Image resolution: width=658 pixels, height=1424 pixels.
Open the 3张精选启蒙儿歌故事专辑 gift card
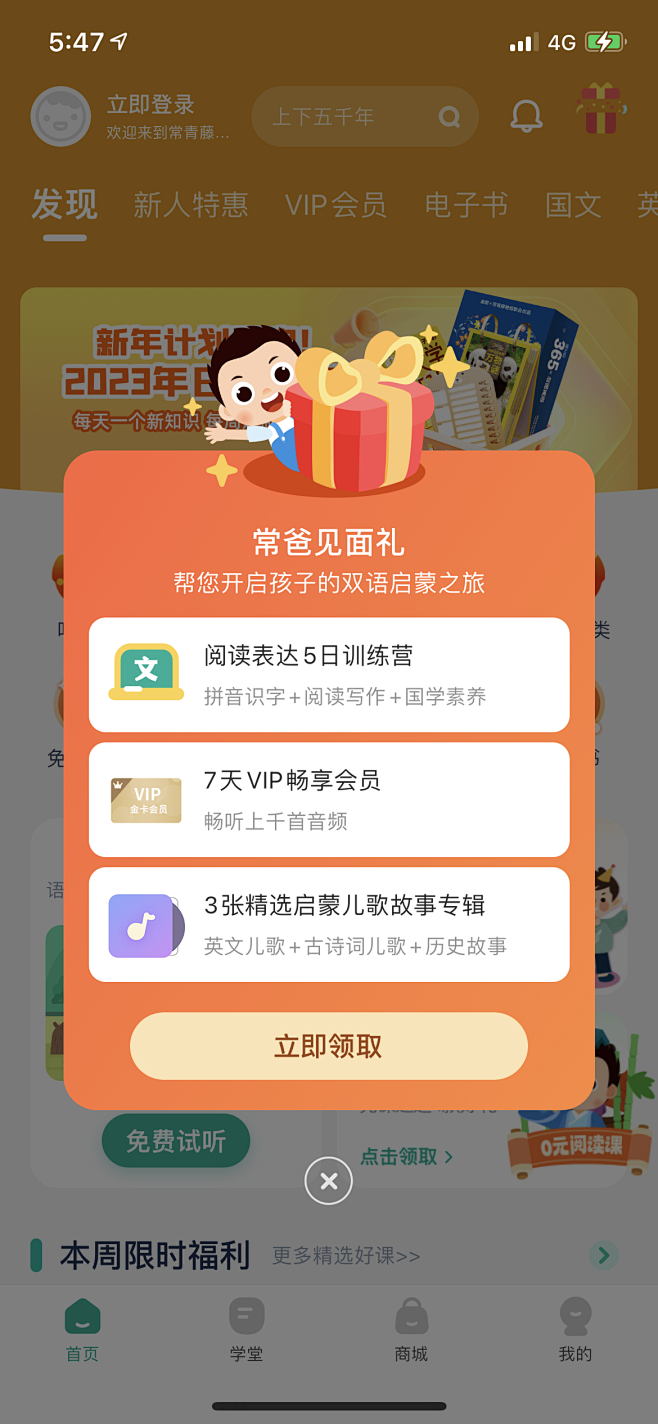tap(328, 924)
